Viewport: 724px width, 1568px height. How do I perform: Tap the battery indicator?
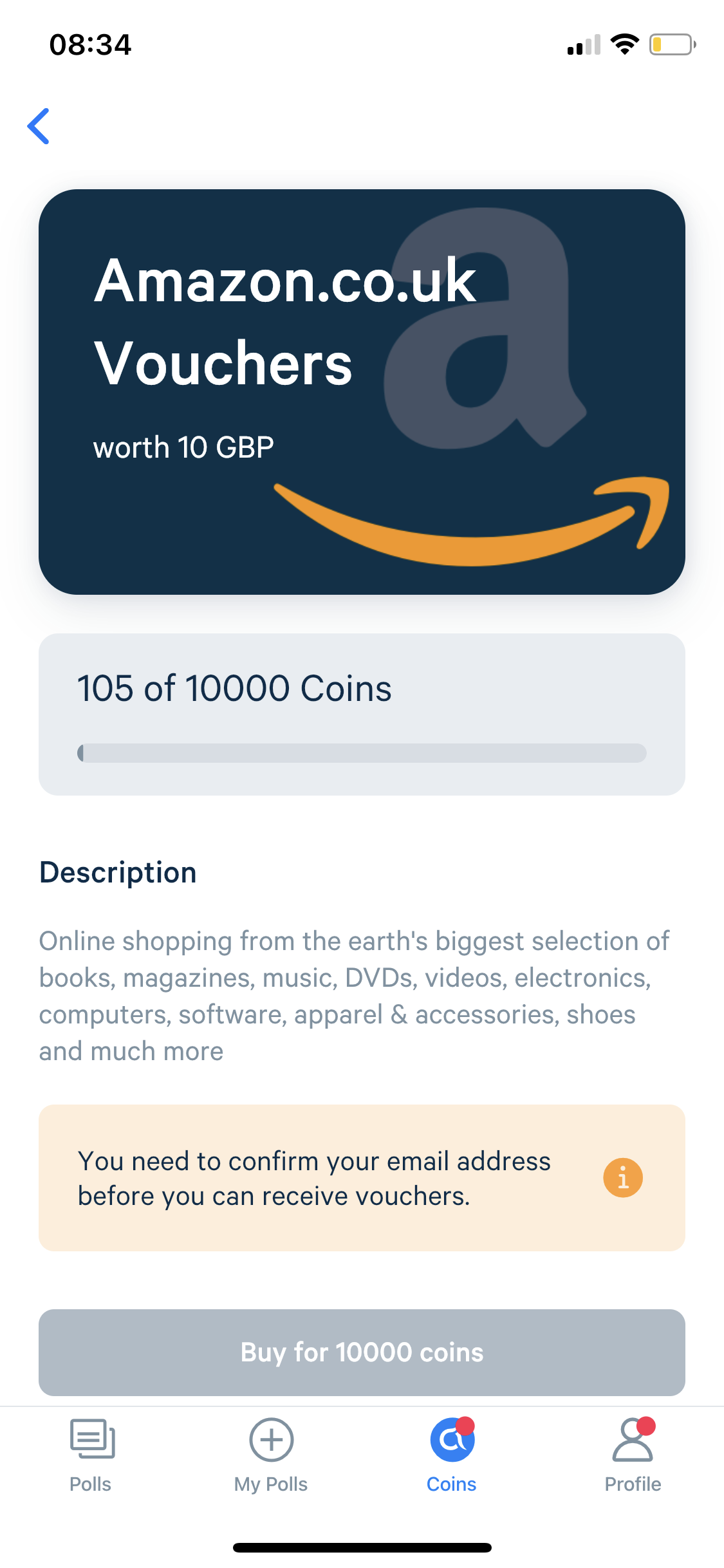672,44
